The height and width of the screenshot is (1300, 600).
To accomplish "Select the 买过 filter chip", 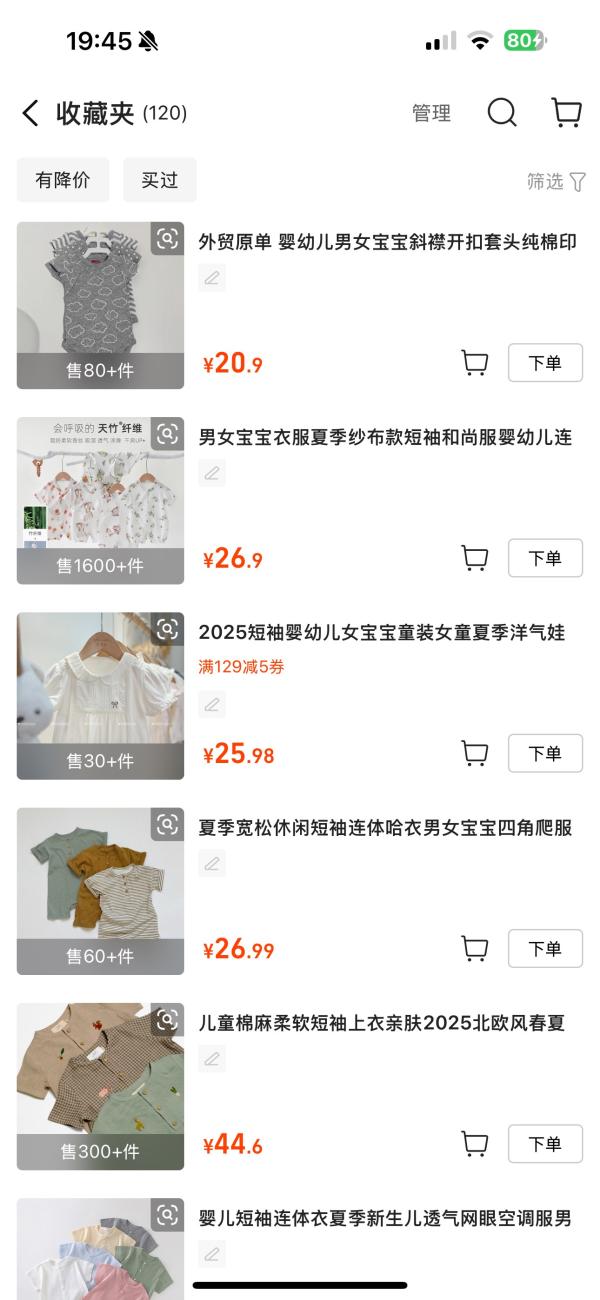I will (x=160, y=180).
